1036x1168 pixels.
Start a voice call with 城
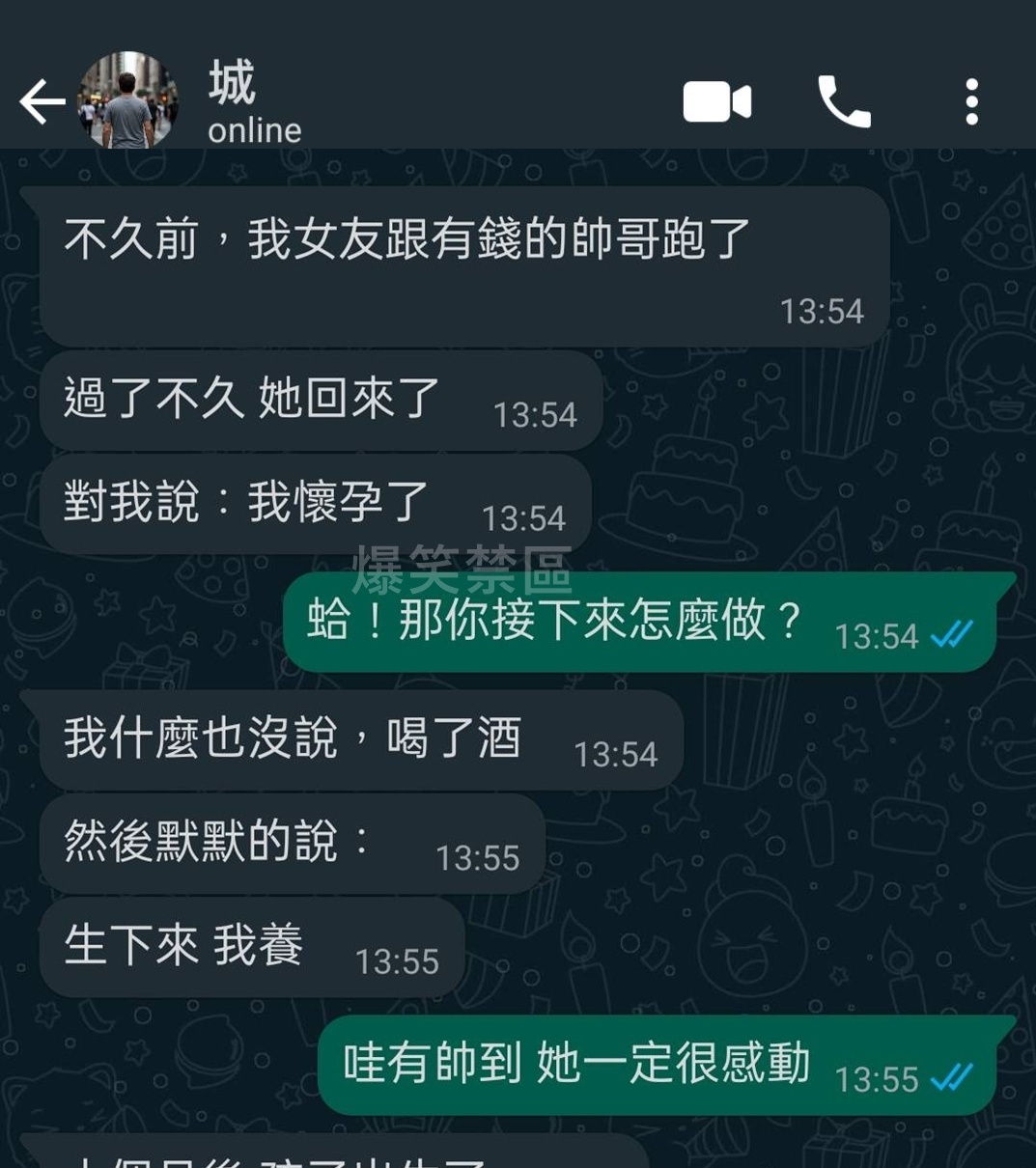844,101
